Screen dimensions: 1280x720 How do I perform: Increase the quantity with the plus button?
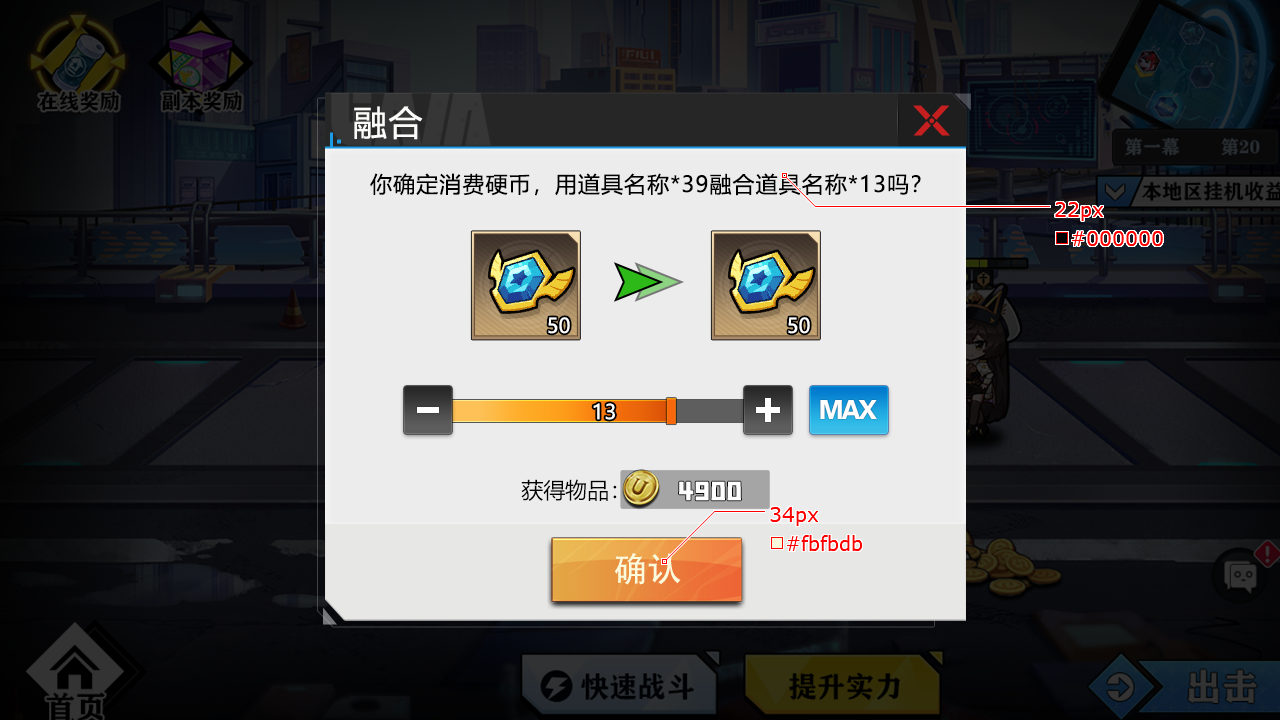coord(768,410)
